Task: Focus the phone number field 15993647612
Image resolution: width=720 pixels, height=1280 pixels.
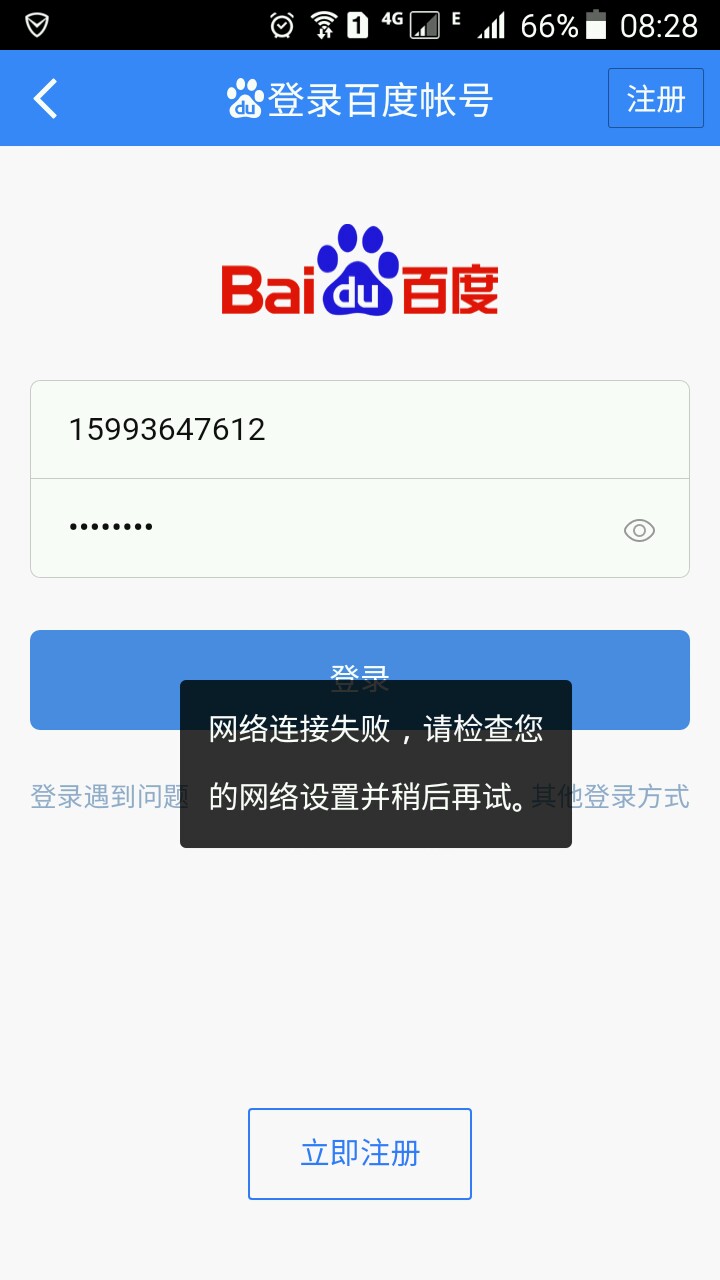Action: tap(330, 430)
